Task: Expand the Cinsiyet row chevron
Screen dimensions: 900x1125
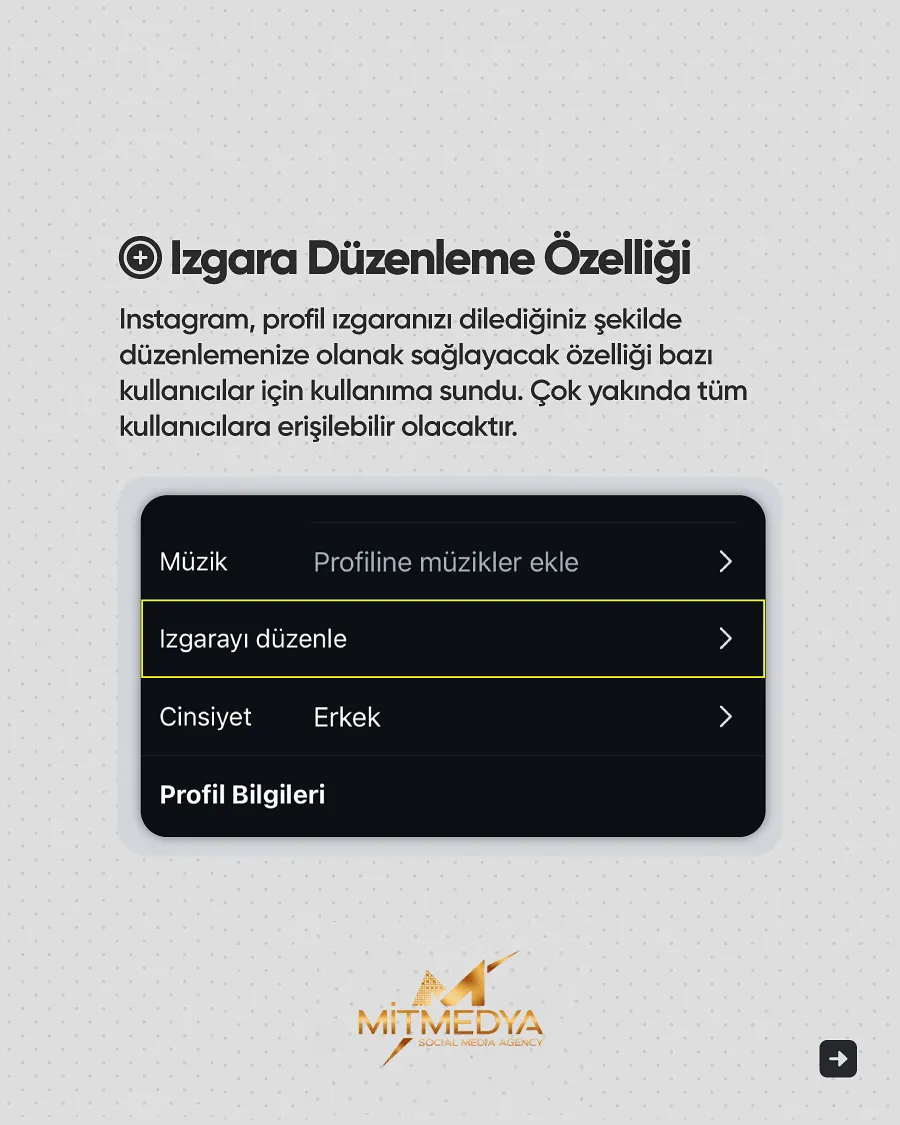Action: click(x=726, y=717)
